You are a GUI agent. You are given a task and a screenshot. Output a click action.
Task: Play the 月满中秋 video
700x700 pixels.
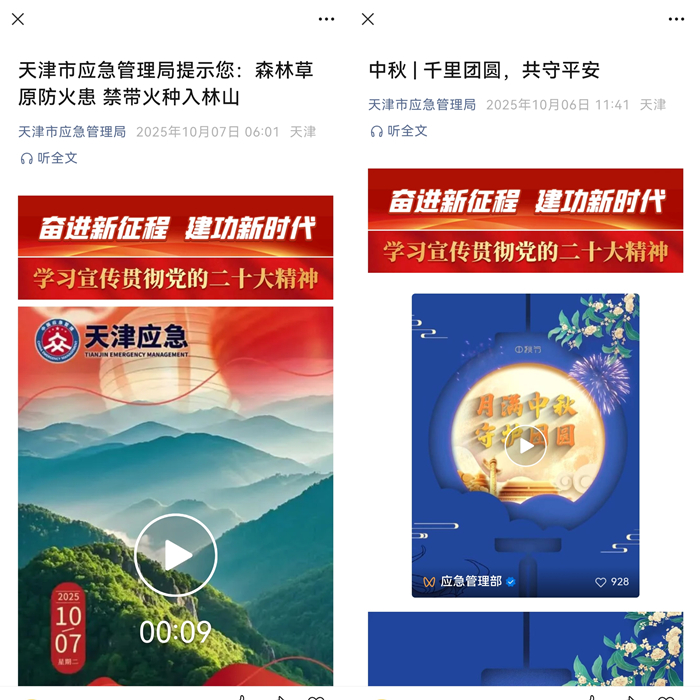[x=525, y=446]
